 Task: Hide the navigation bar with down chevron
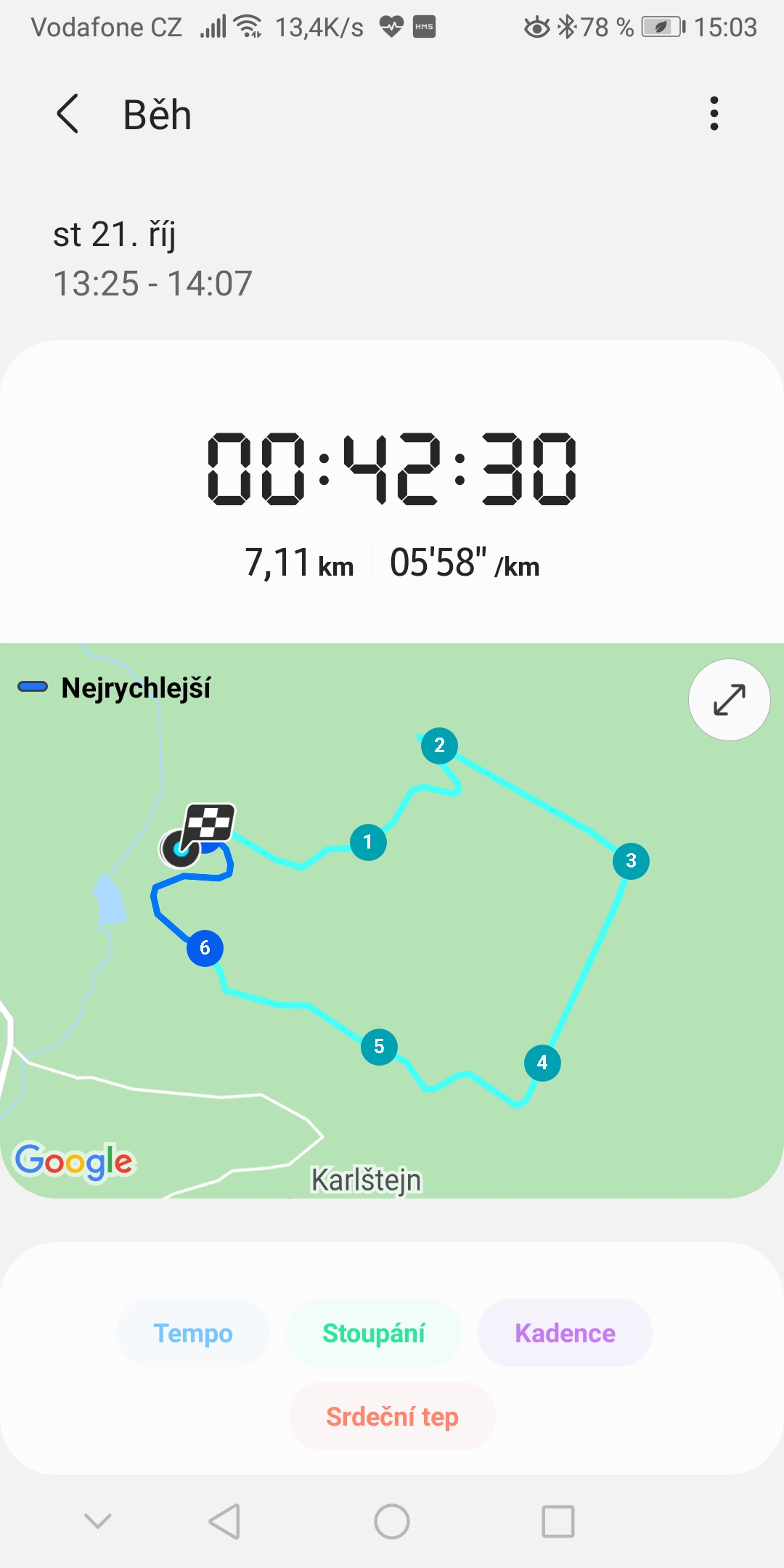(x=98, y=1521)
